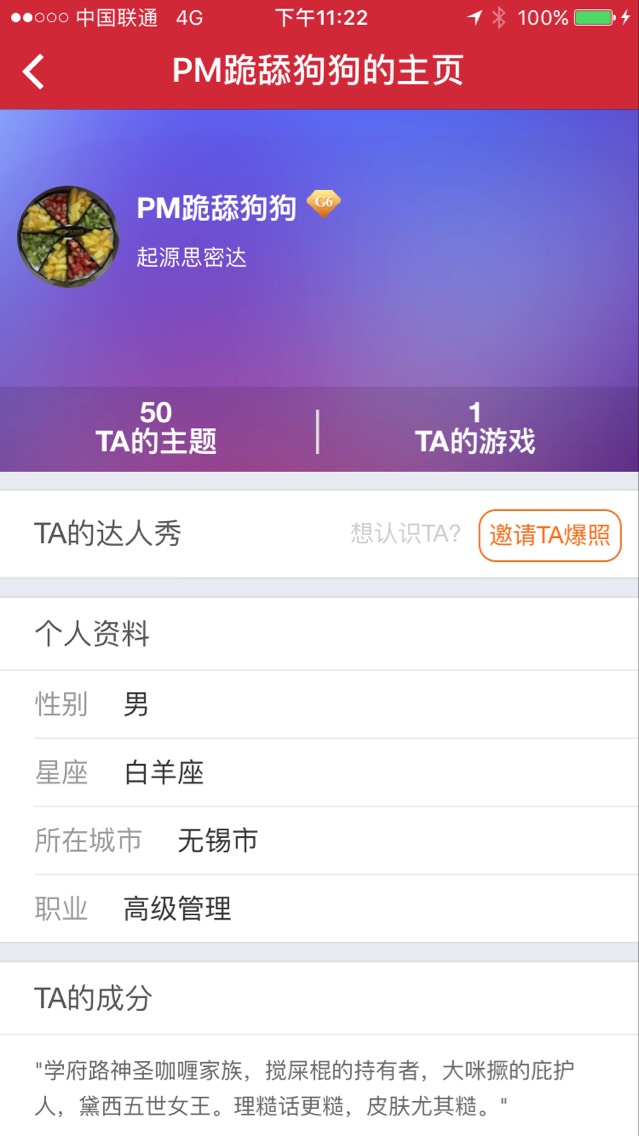
Task: Open the G6 level badge
Action: click(323, 203)
